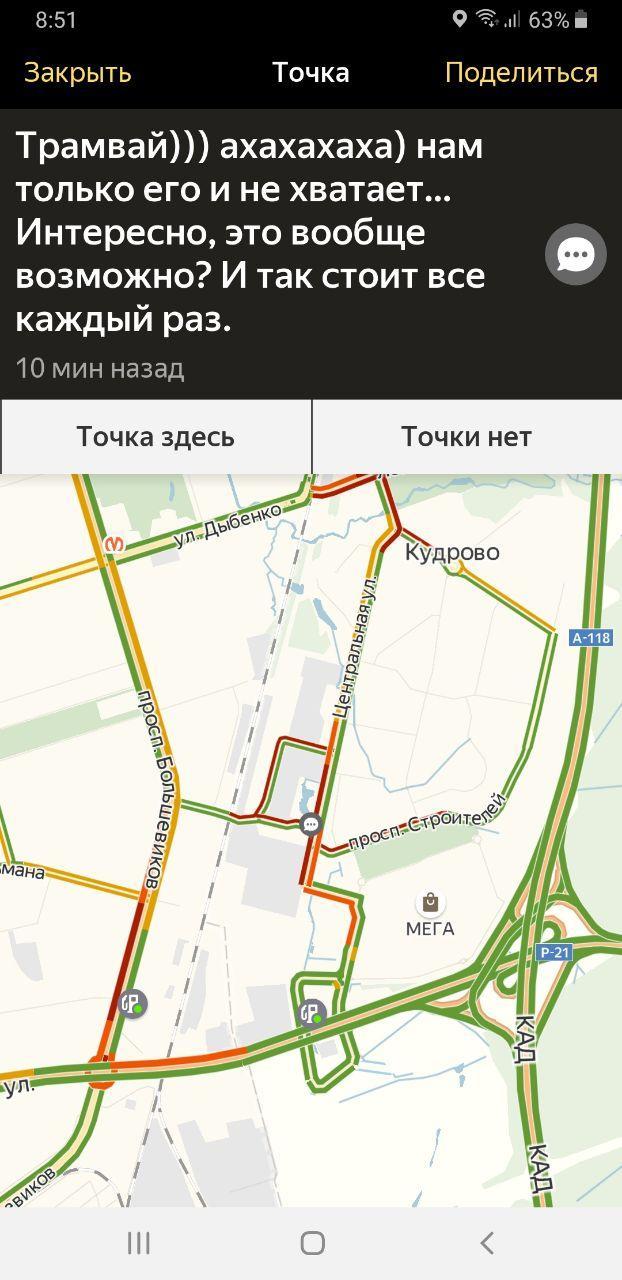Viewport: 622px width, 1280px height.
Task: Confirm with Точка здесь button
Action: point(156,437)
